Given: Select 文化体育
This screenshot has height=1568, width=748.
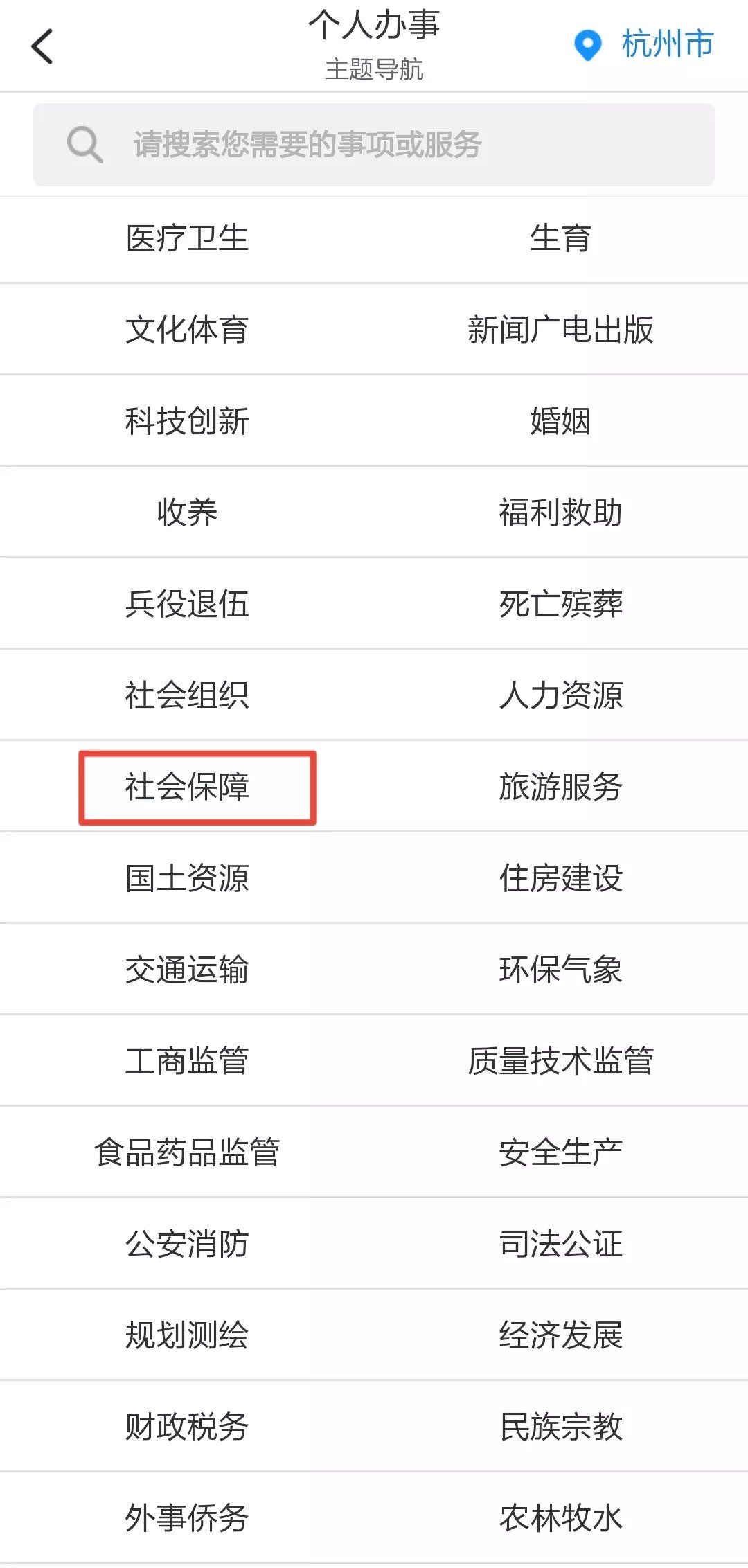Looking at the screenshot, I should (187, 330).
